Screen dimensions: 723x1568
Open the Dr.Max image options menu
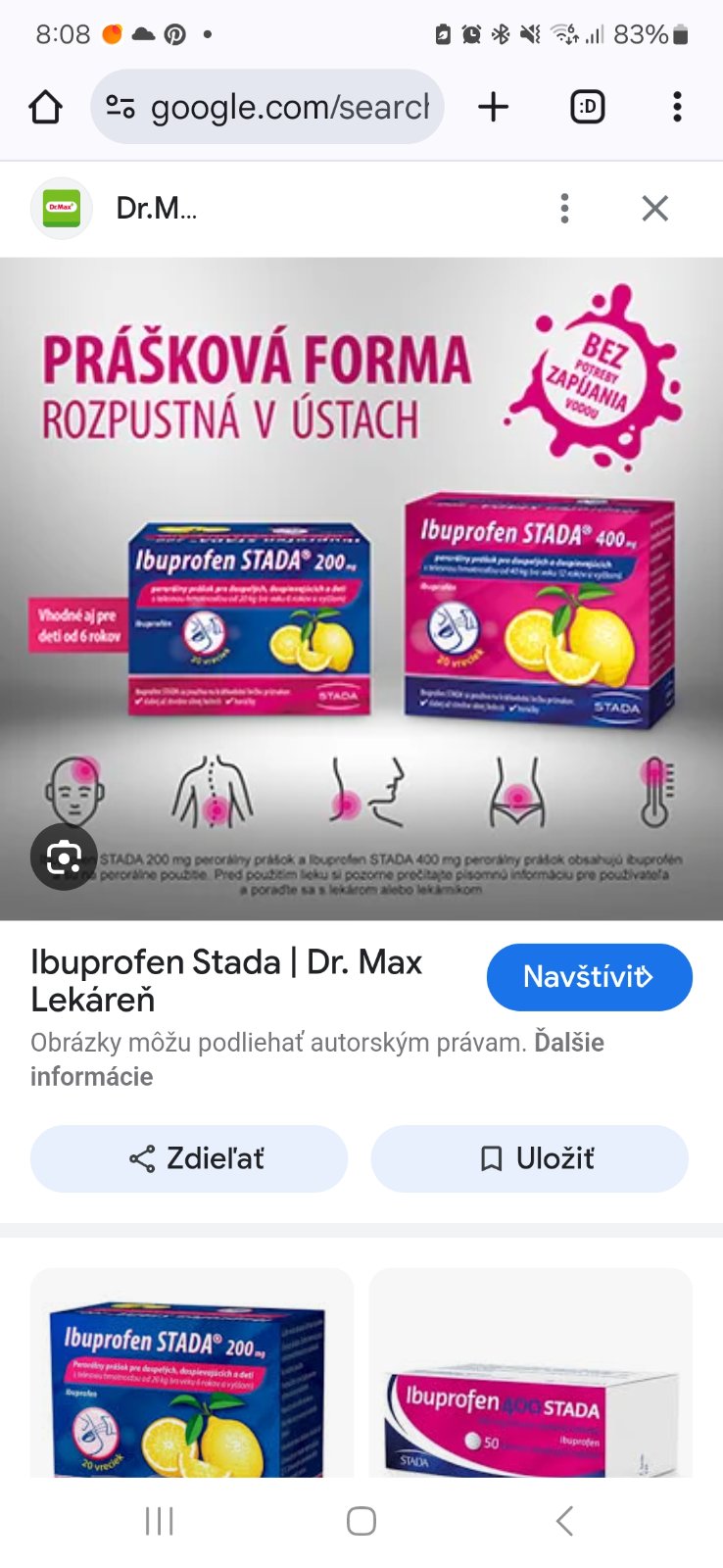coord(564,208)
